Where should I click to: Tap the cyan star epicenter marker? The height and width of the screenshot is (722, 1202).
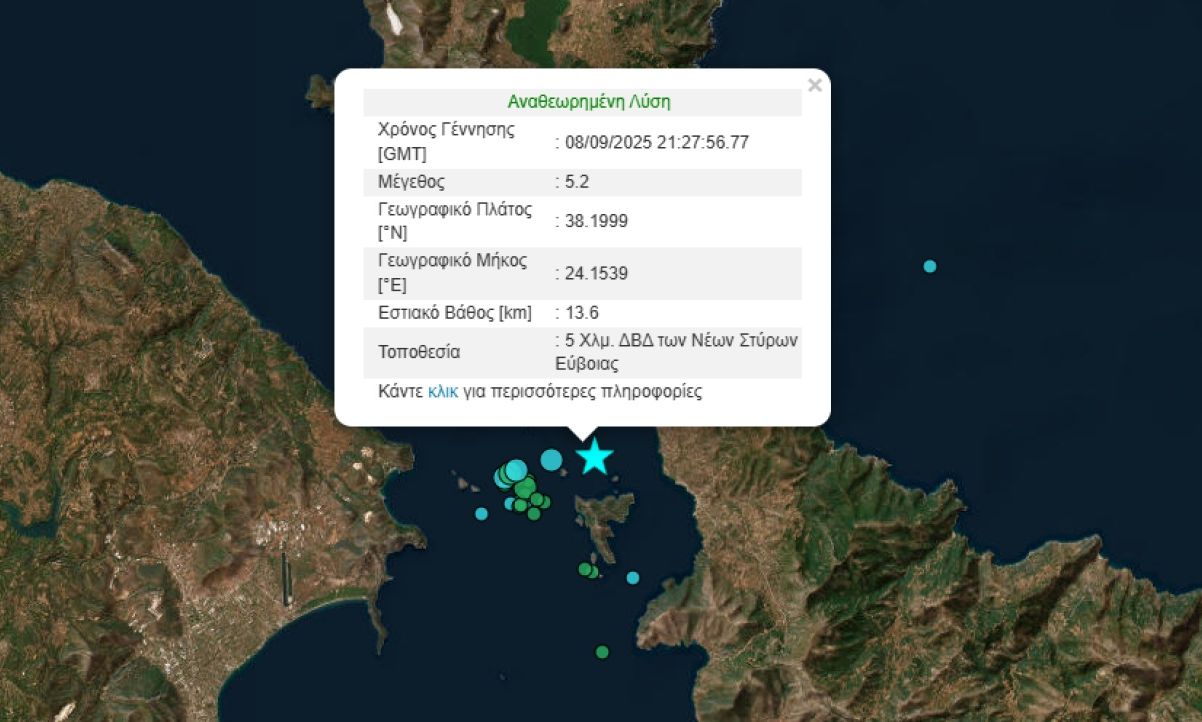click(x=595, y=456)
